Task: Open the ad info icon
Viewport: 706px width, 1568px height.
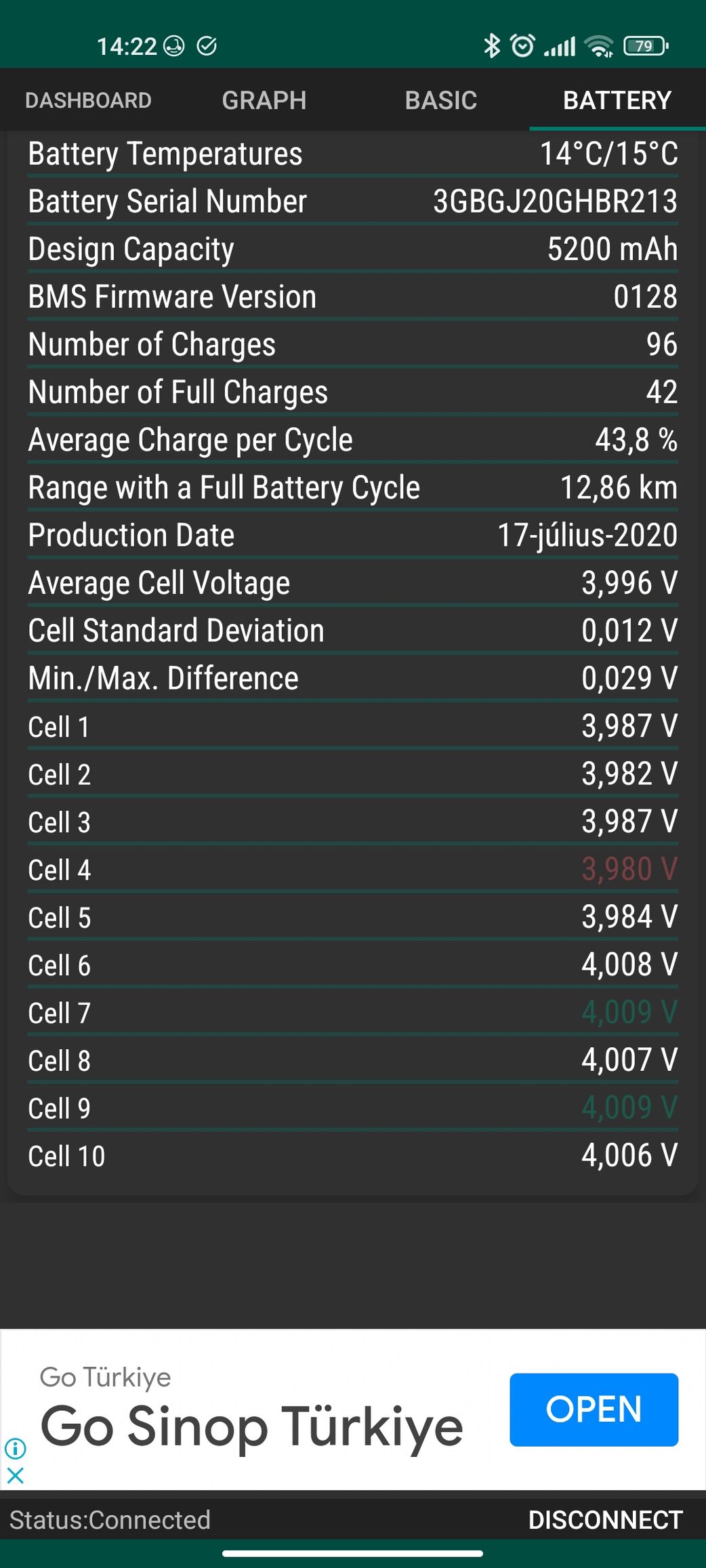Action: coord(15,1448)
